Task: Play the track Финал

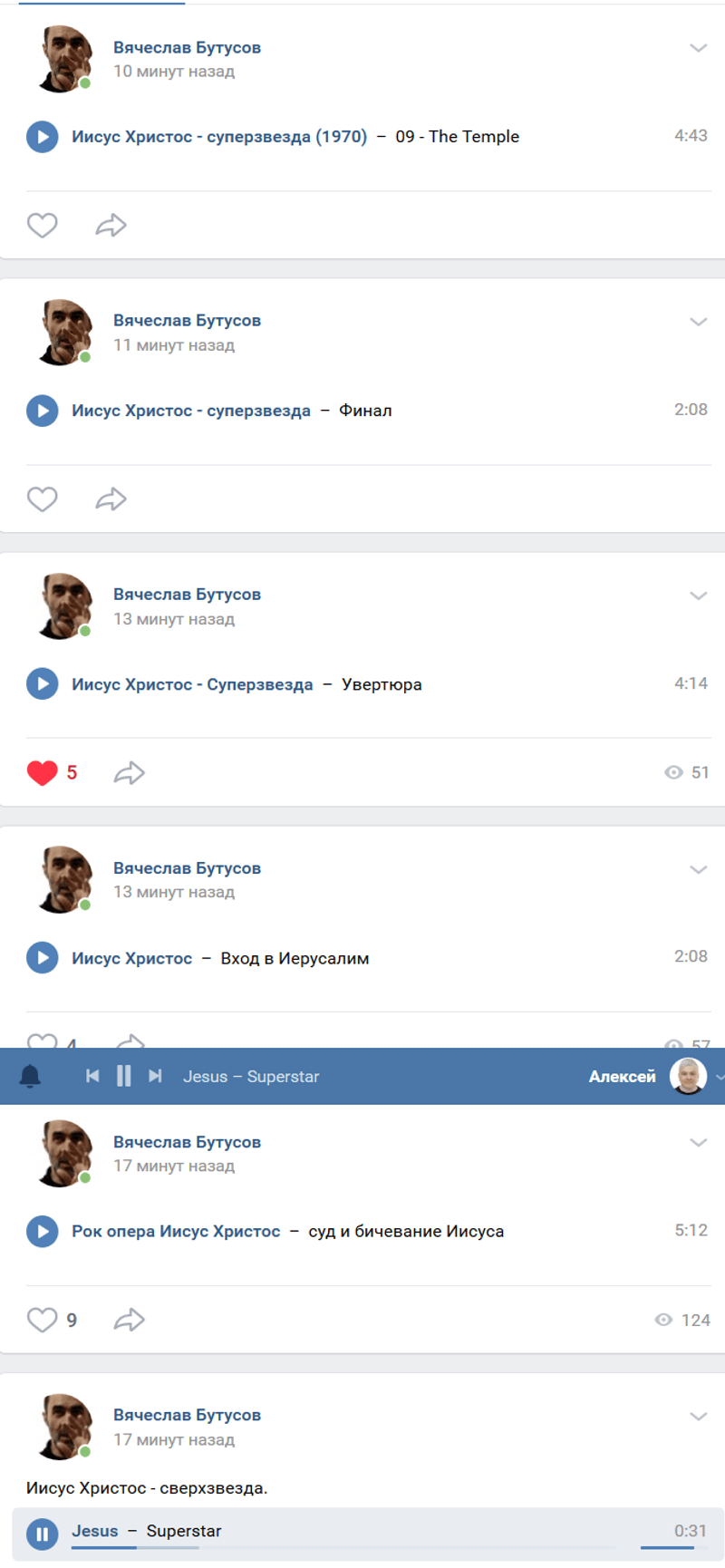Action: coord(42,411)
